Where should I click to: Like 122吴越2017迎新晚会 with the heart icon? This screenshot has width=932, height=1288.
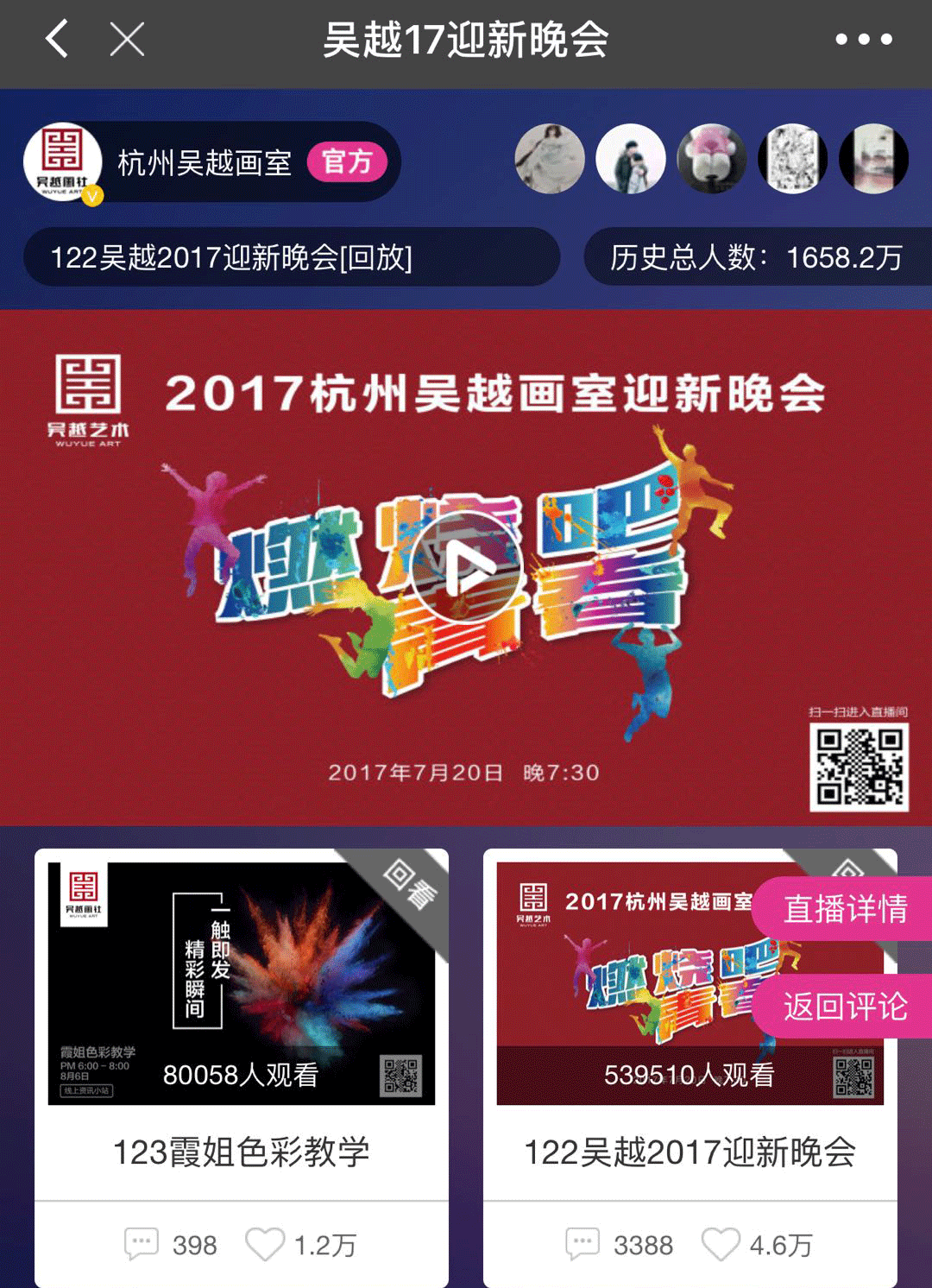[721, 1244]
